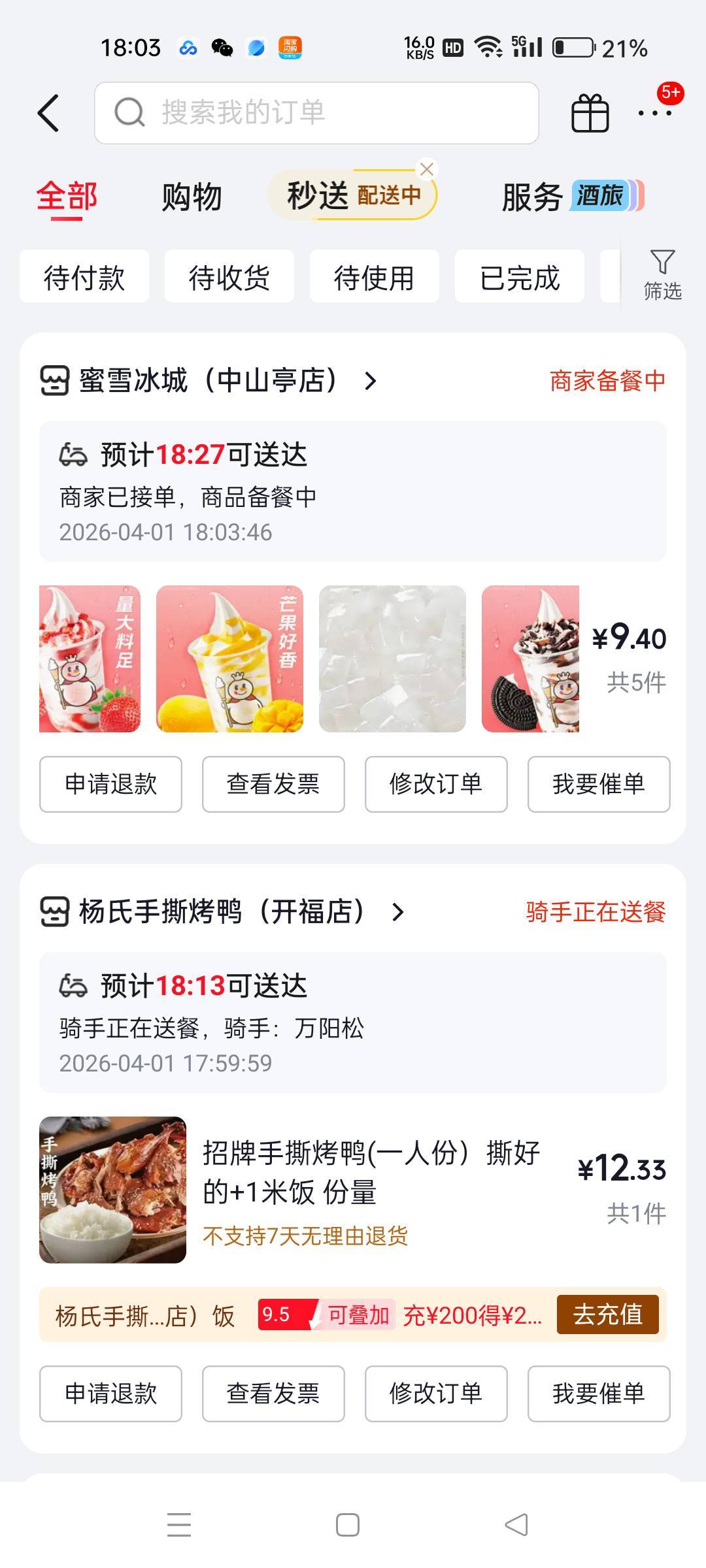The height and width of the screenshot is (1568, 706).
Task: Modify the 杨氏手撕烤鸭 order via 修改订单
Action: pyautogui.click(x=436, y=1394)
